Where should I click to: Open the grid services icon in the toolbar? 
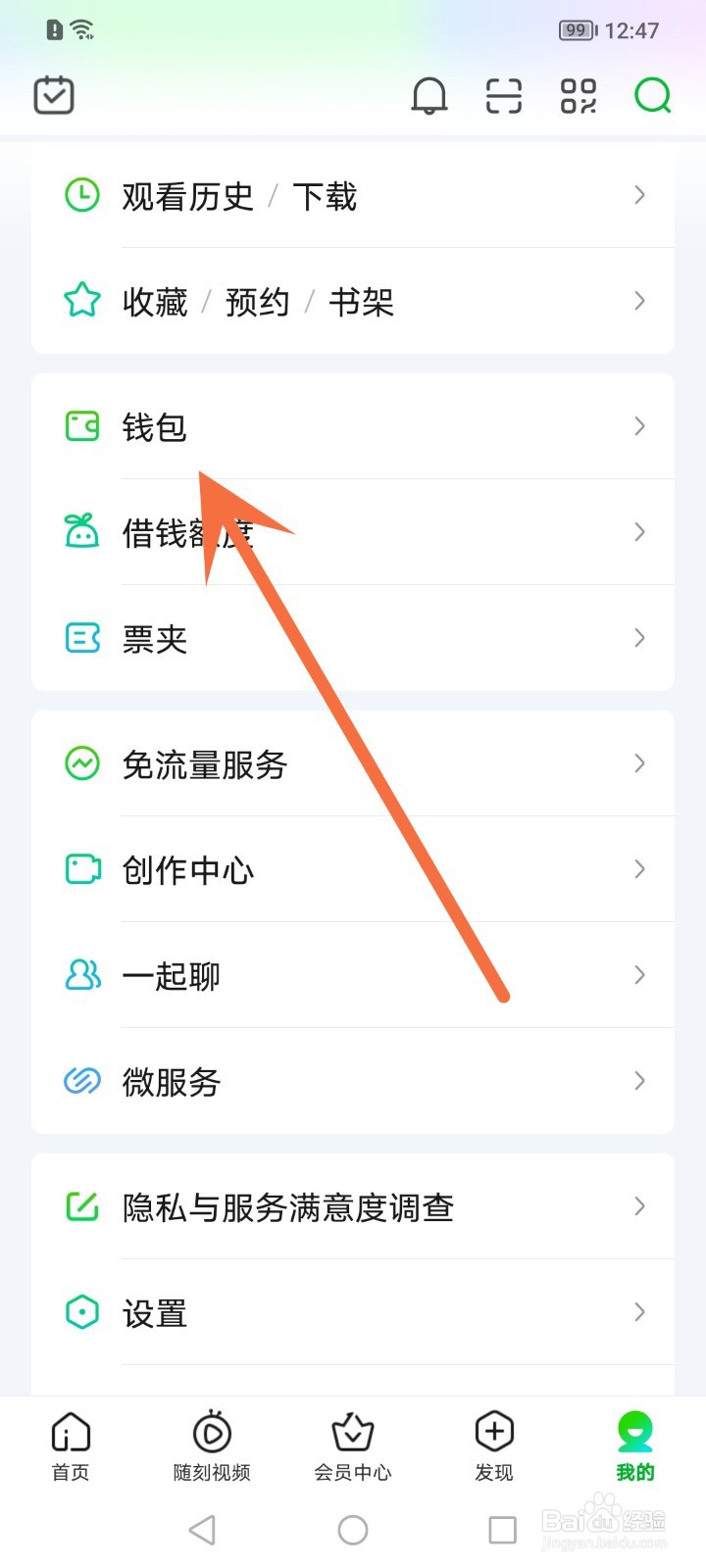coord(578,95)
